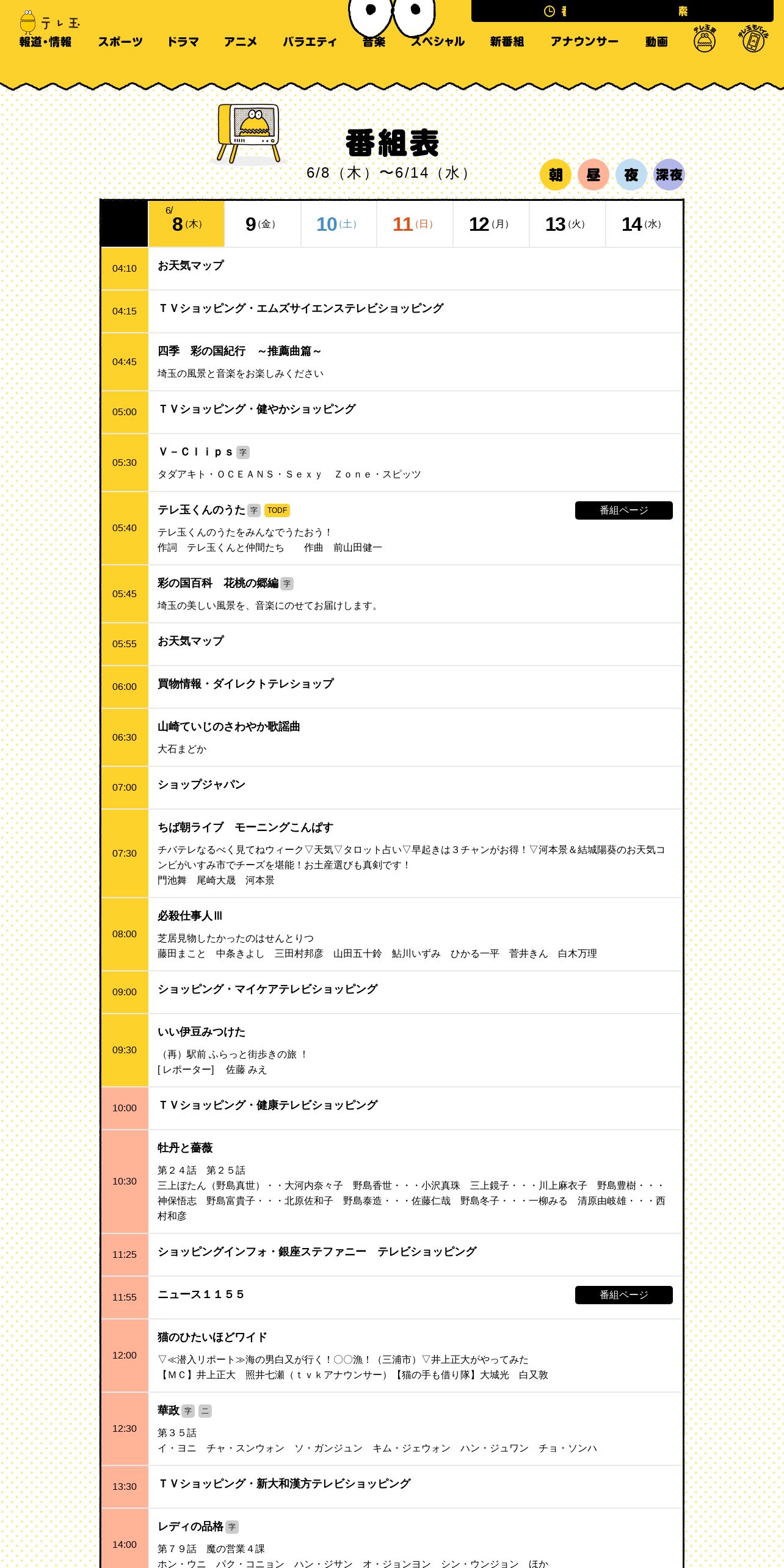The image size is (784, 1568).
Task: Open 番組ページ for ニュース1155
Action: coord(624,1295)
